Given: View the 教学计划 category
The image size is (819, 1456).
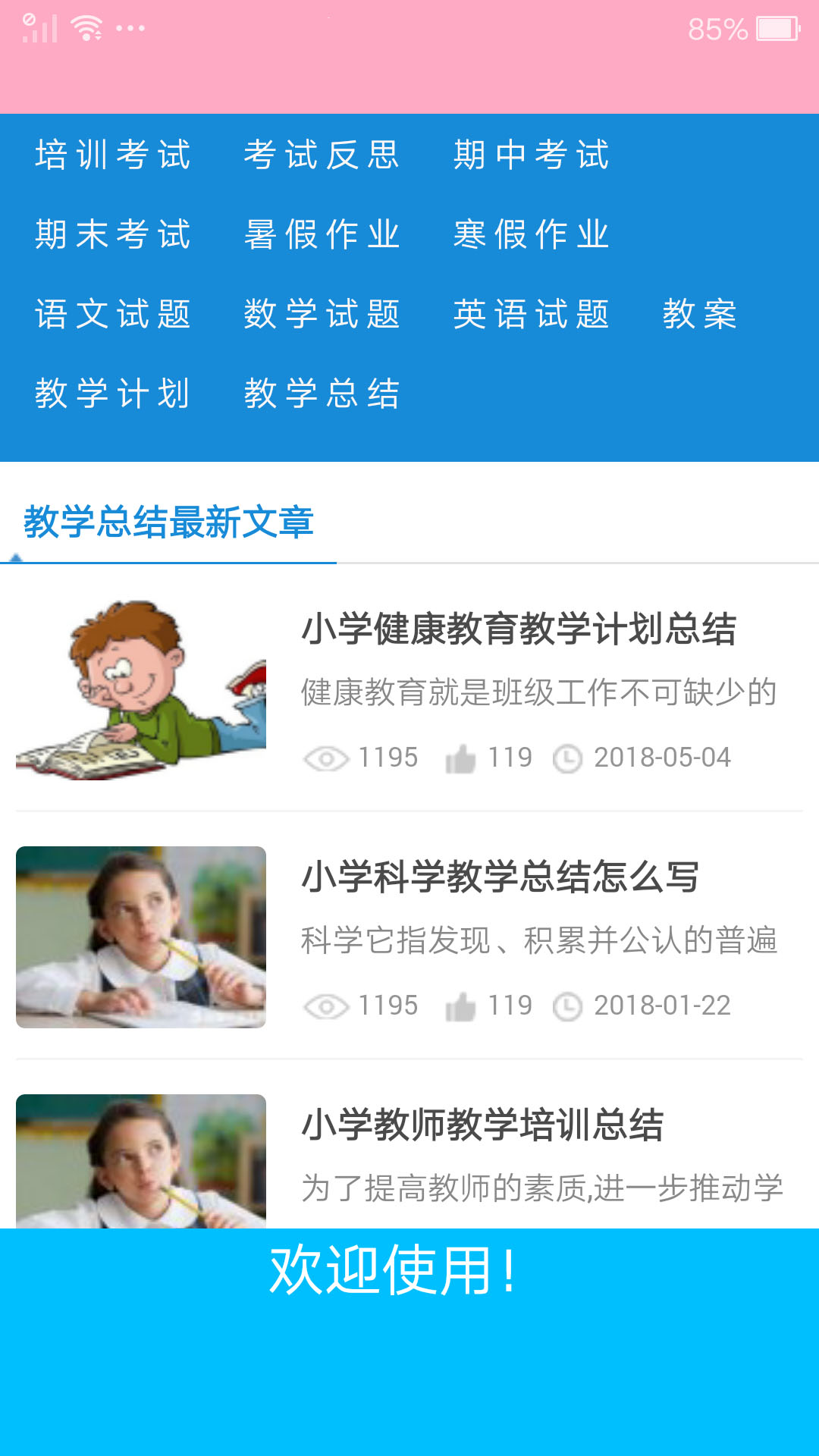Looking at the screenshot, I should pos(113,394).
